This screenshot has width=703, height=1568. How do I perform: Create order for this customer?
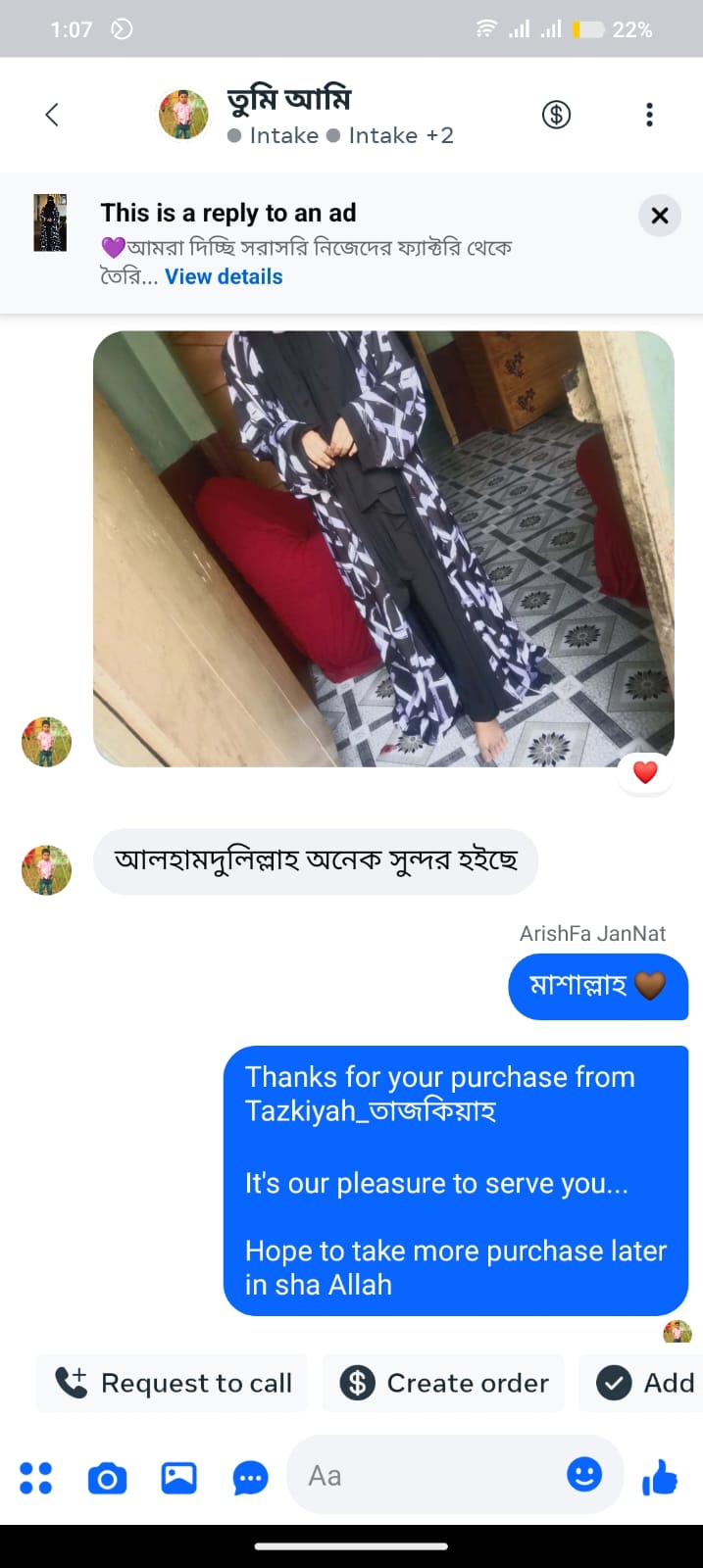point(444,1383)
